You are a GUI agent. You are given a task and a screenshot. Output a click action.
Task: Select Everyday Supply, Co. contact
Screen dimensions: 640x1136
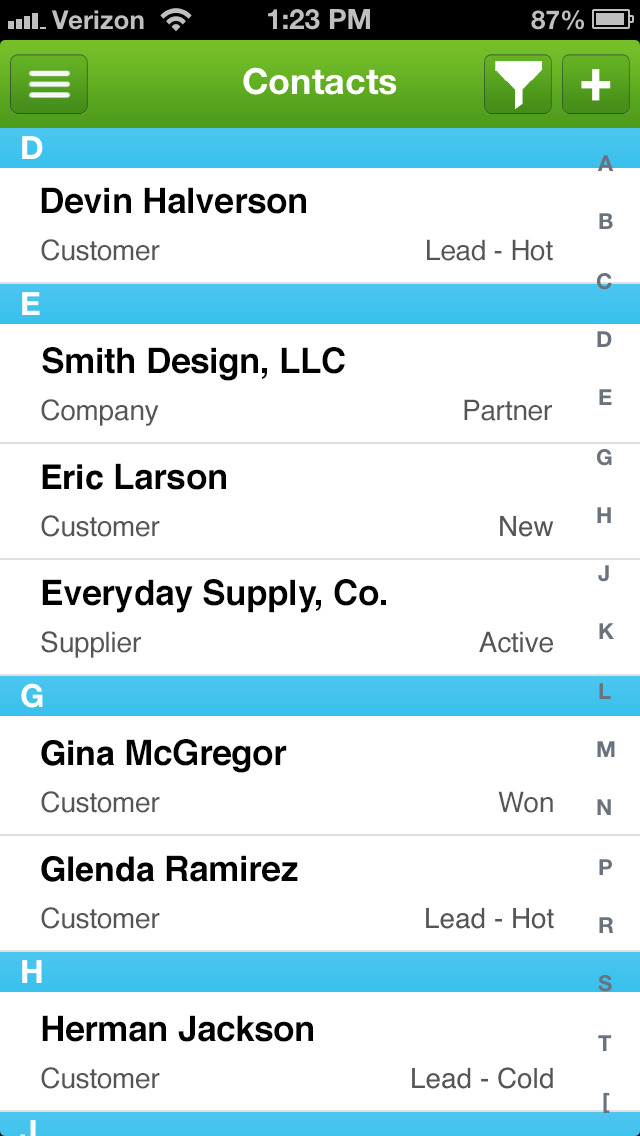tap(290, 616)
